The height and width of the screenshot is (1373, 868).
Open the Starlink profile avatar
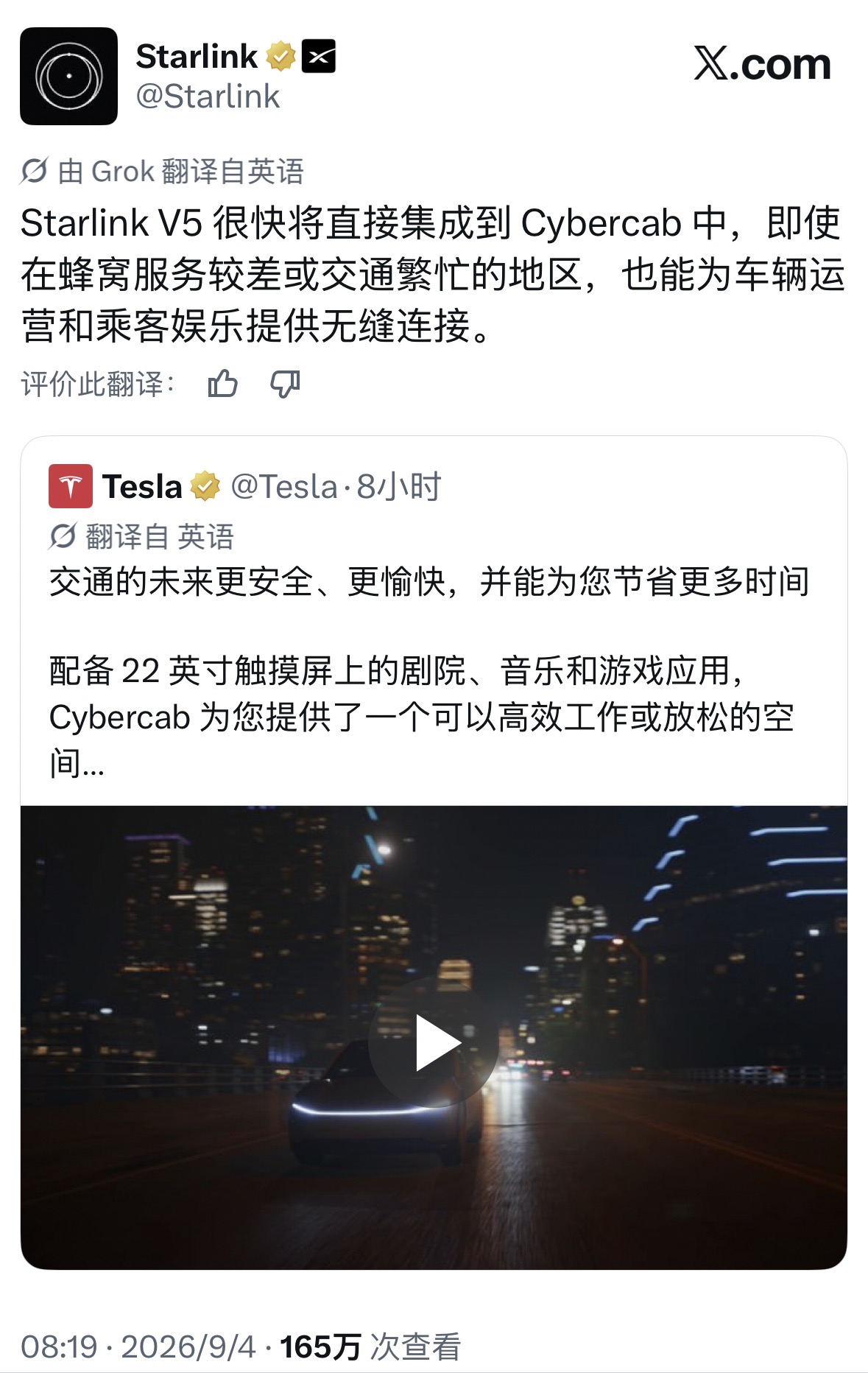point(68,76)
